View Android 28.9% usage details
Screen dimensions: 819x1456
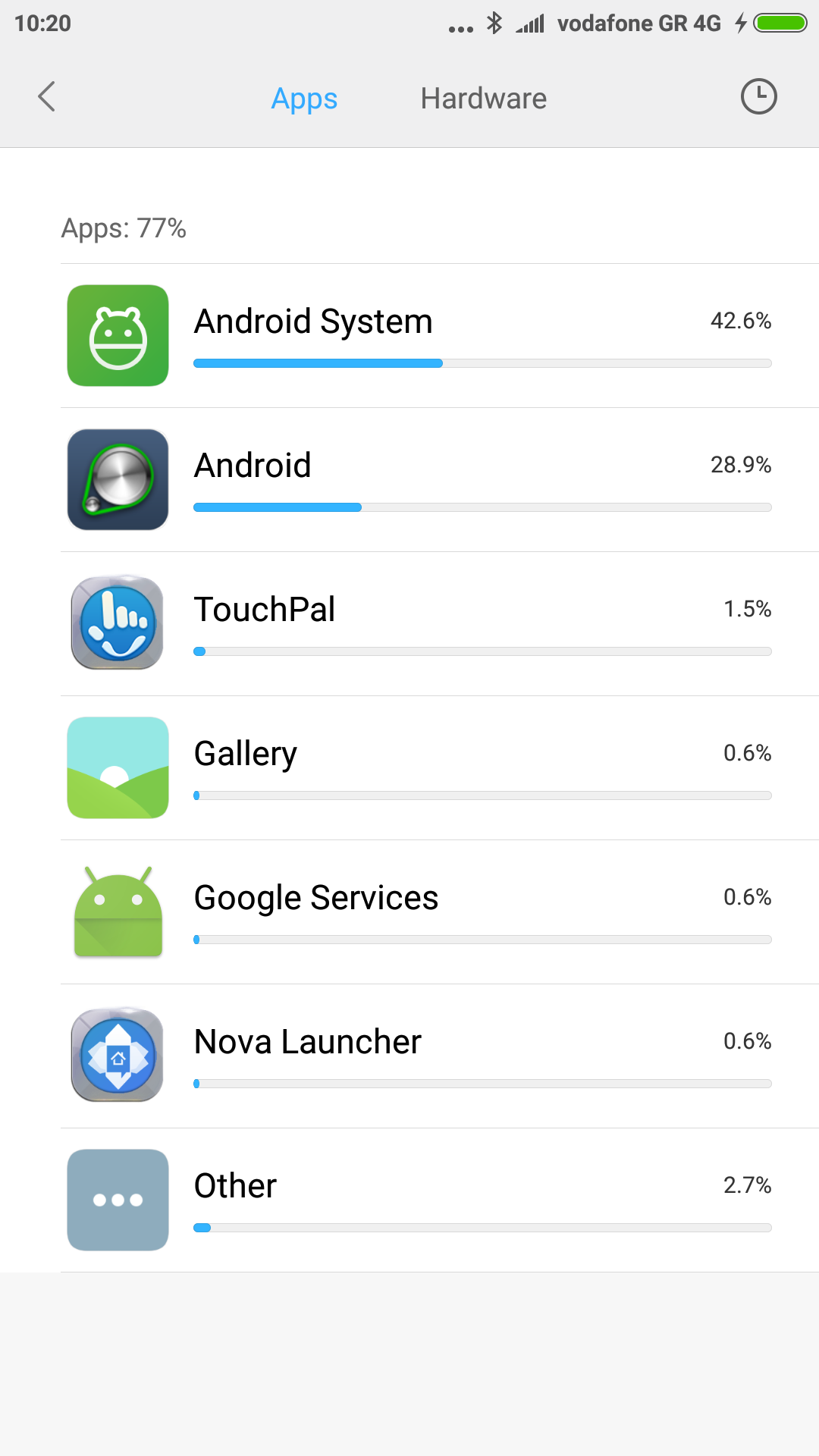click(440, 480)
